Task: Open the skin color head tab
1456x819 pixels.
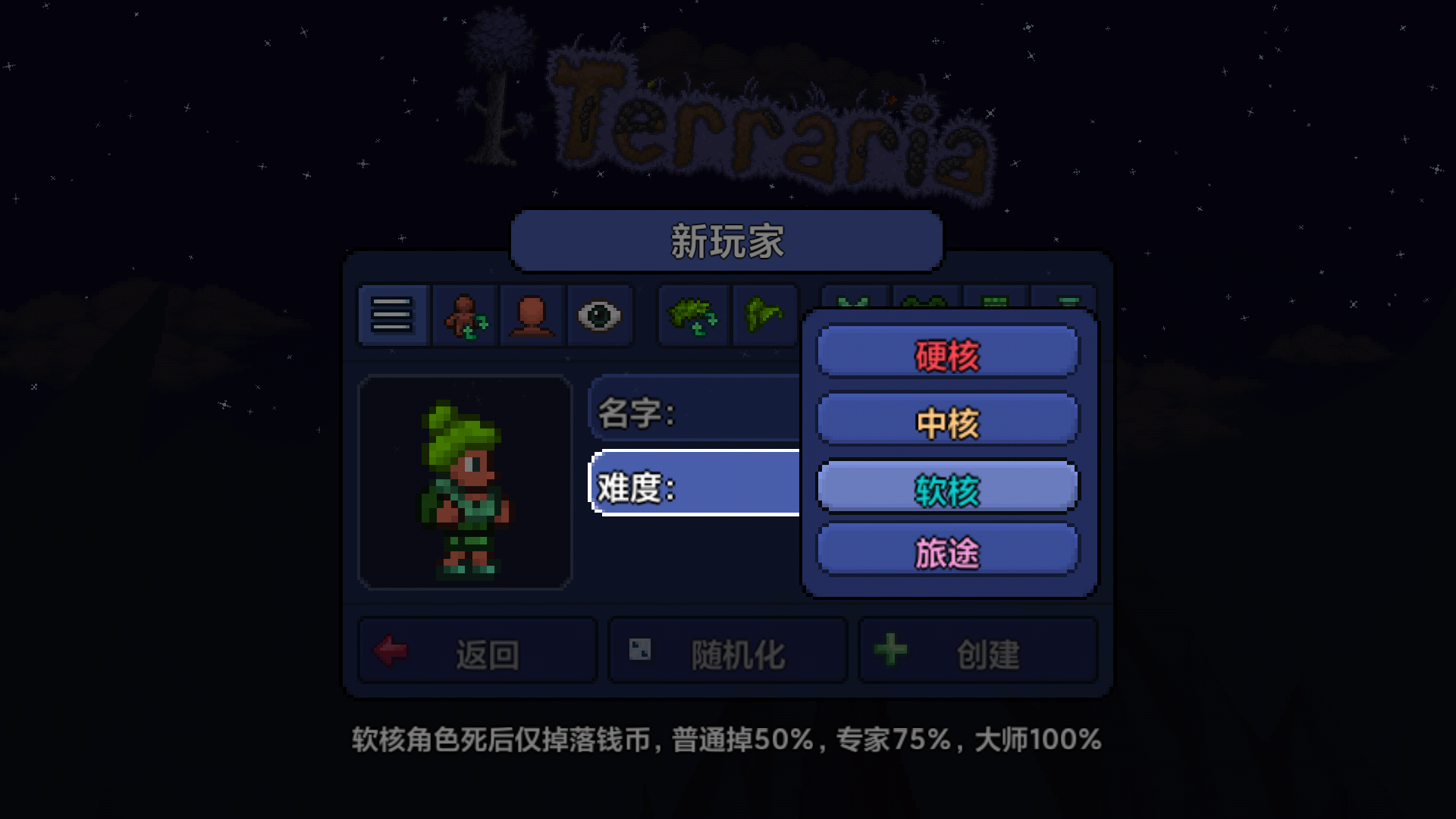Action: point(531,315)
